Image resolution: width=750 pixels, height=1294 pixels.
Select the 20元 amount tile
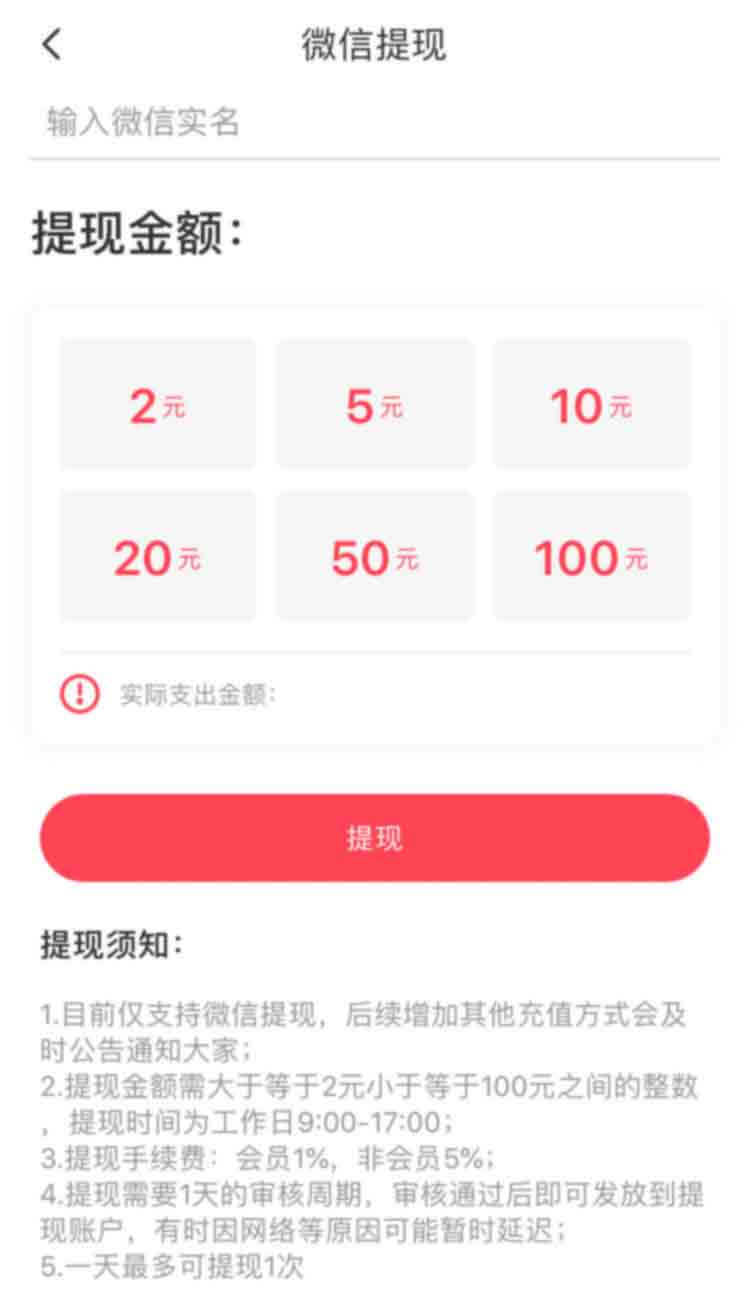[158, 556]
